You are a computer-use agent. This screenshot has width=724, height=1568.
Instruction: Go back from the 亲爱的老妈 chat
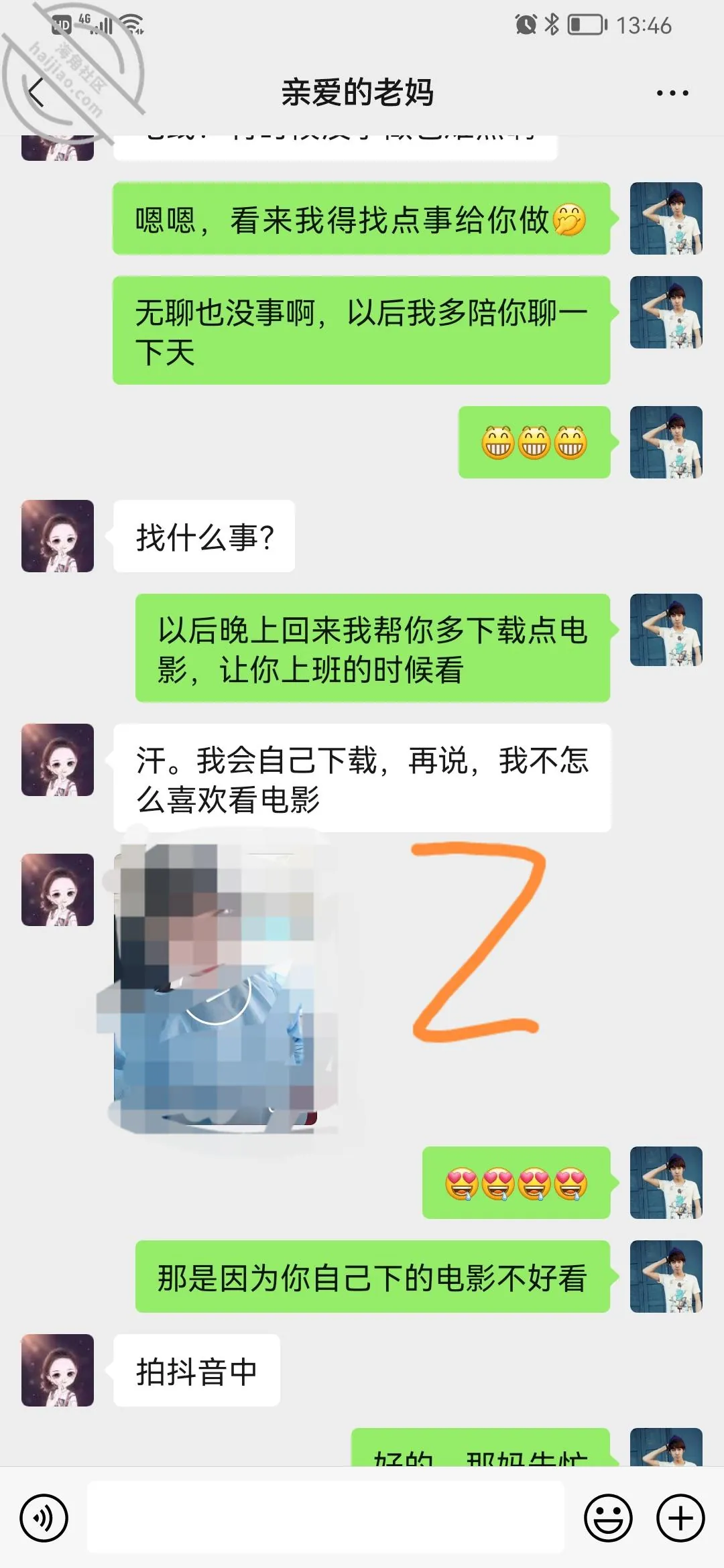(37, 92)
